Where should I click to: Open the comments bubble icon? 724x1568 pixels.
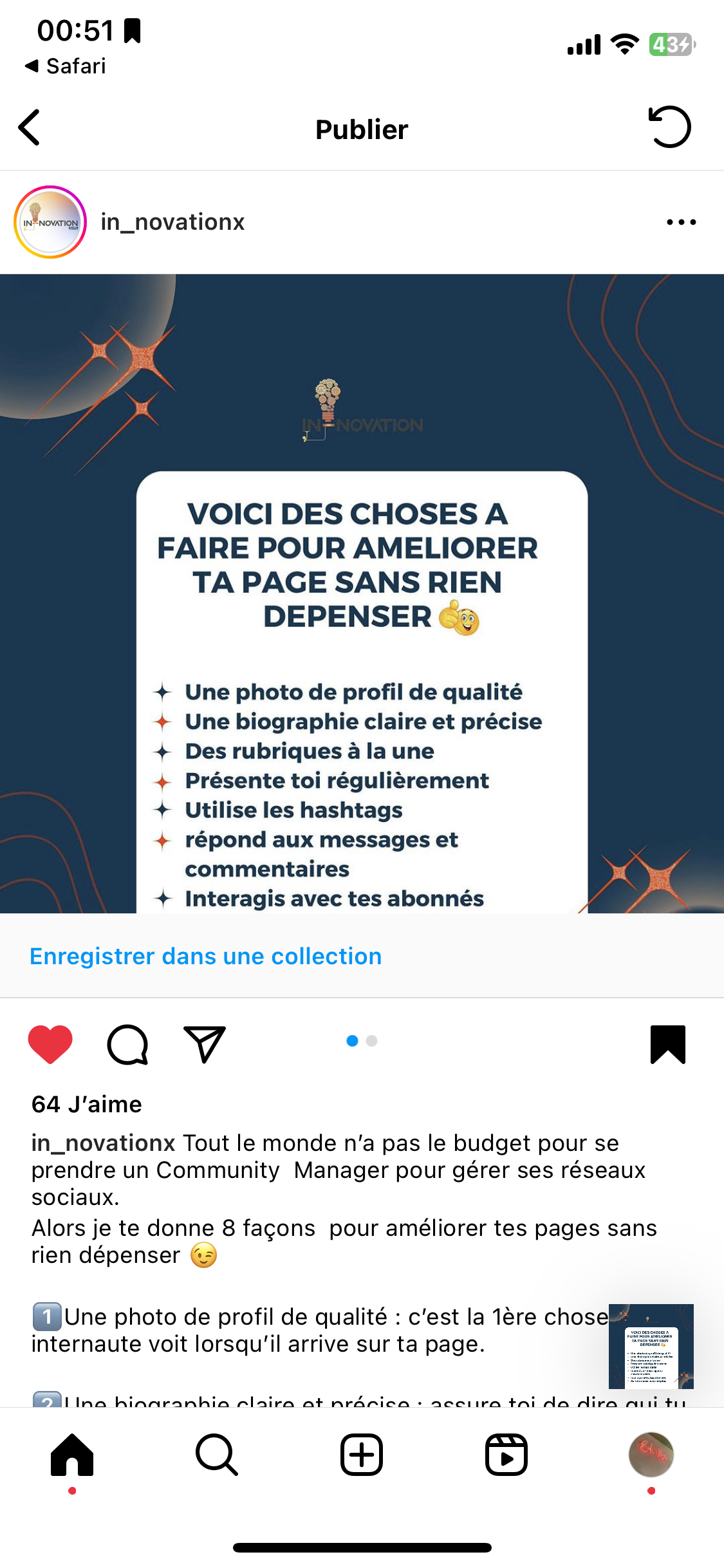[127, 1043]
